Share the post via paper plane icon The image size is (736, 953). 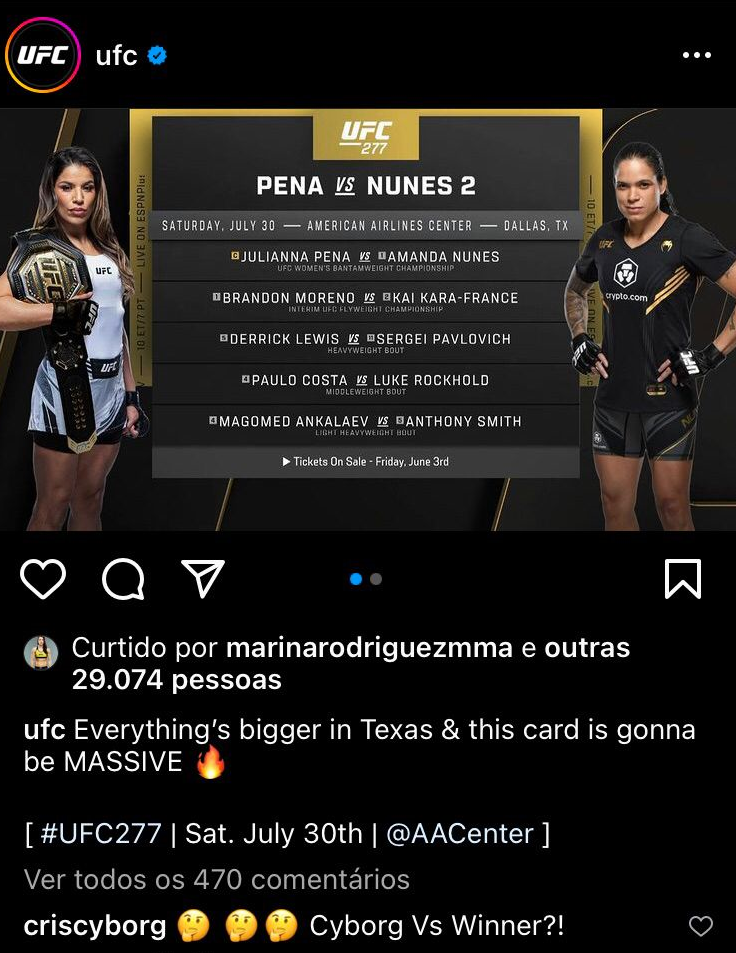coord(203,578)
